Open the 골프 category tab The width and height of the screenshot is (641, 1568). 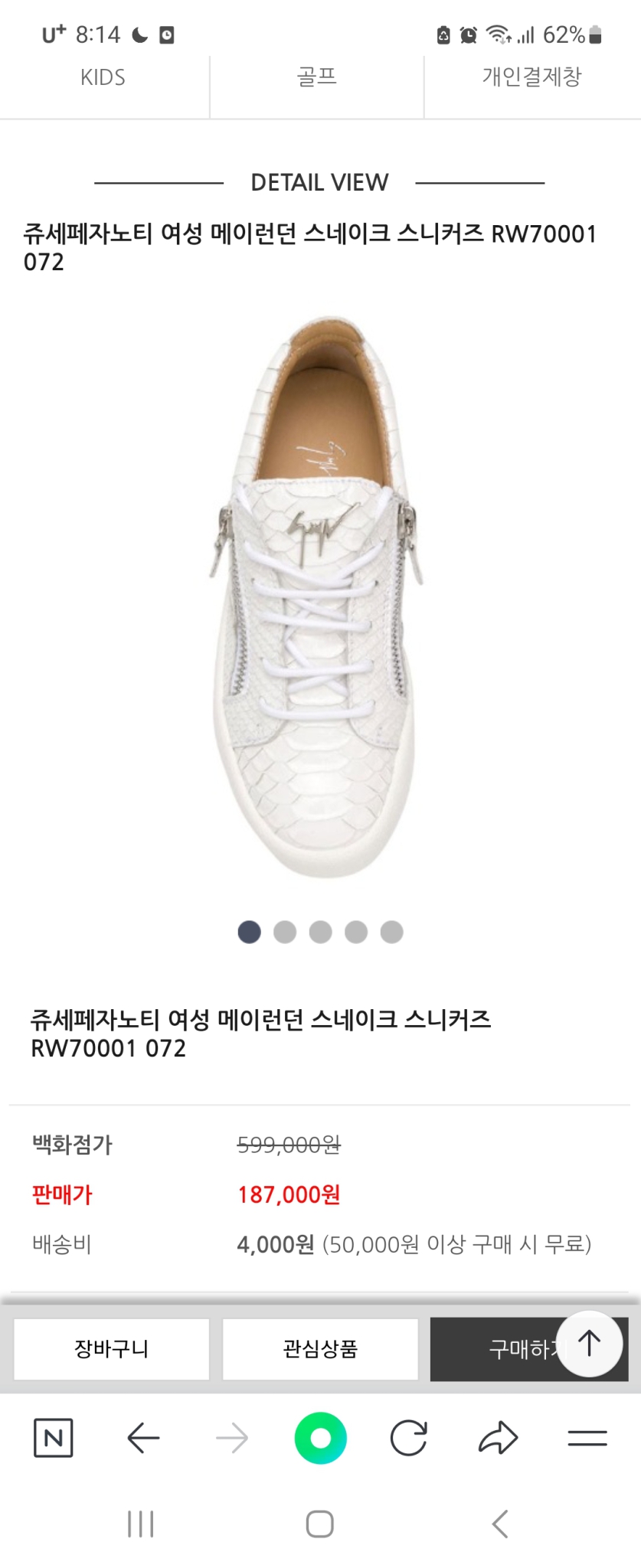pos(317,77)
